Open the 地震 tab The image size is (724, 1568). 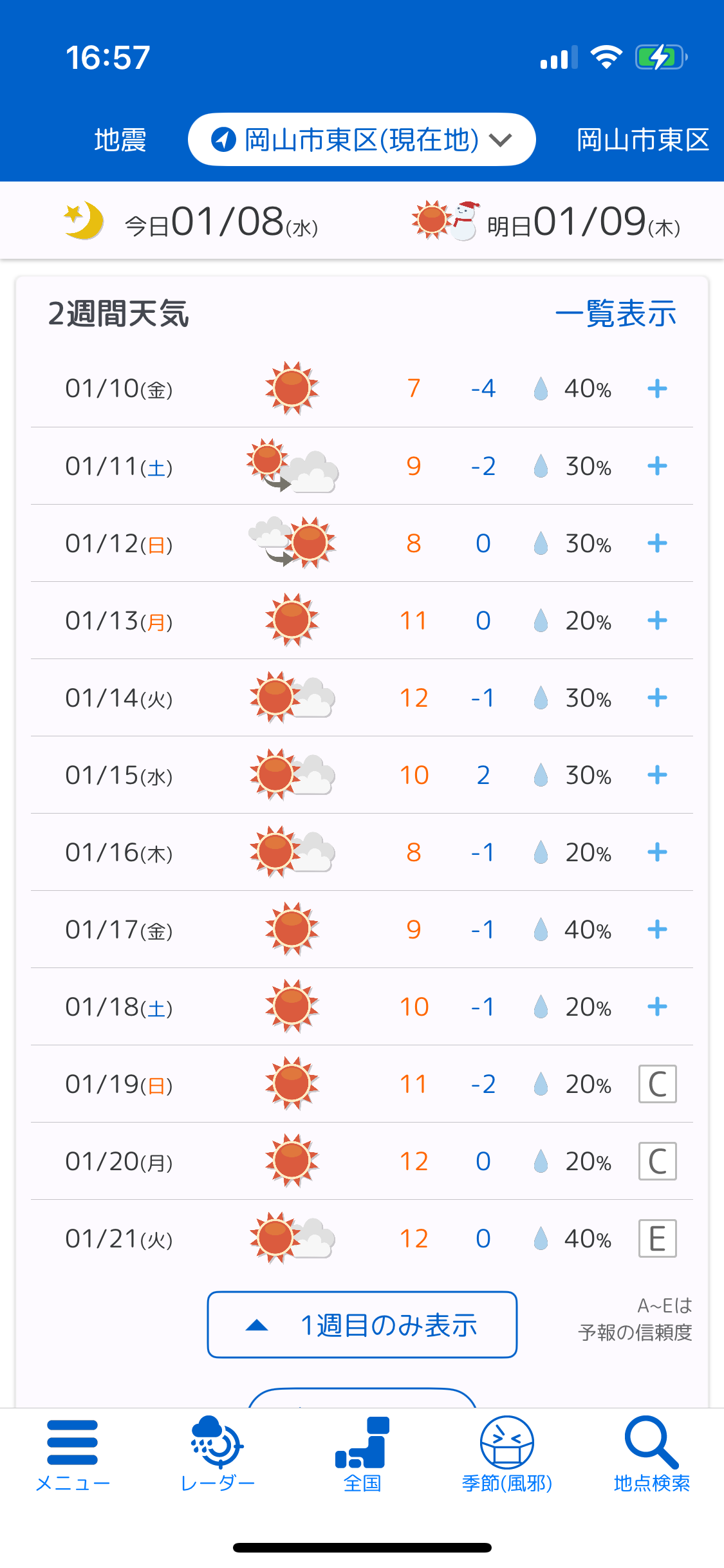(x=120, y=140)
